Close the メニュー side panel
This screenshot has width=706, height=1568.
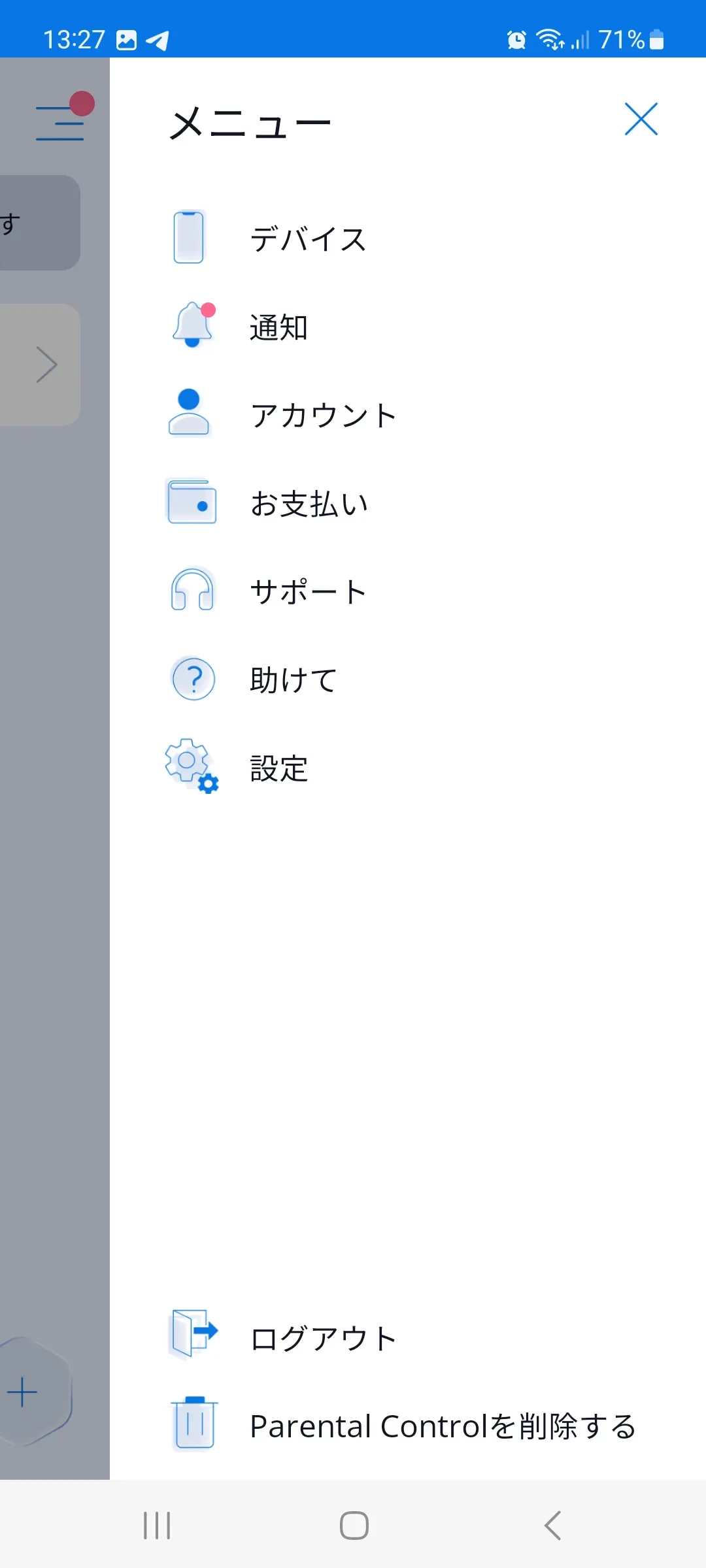(641, 119)
